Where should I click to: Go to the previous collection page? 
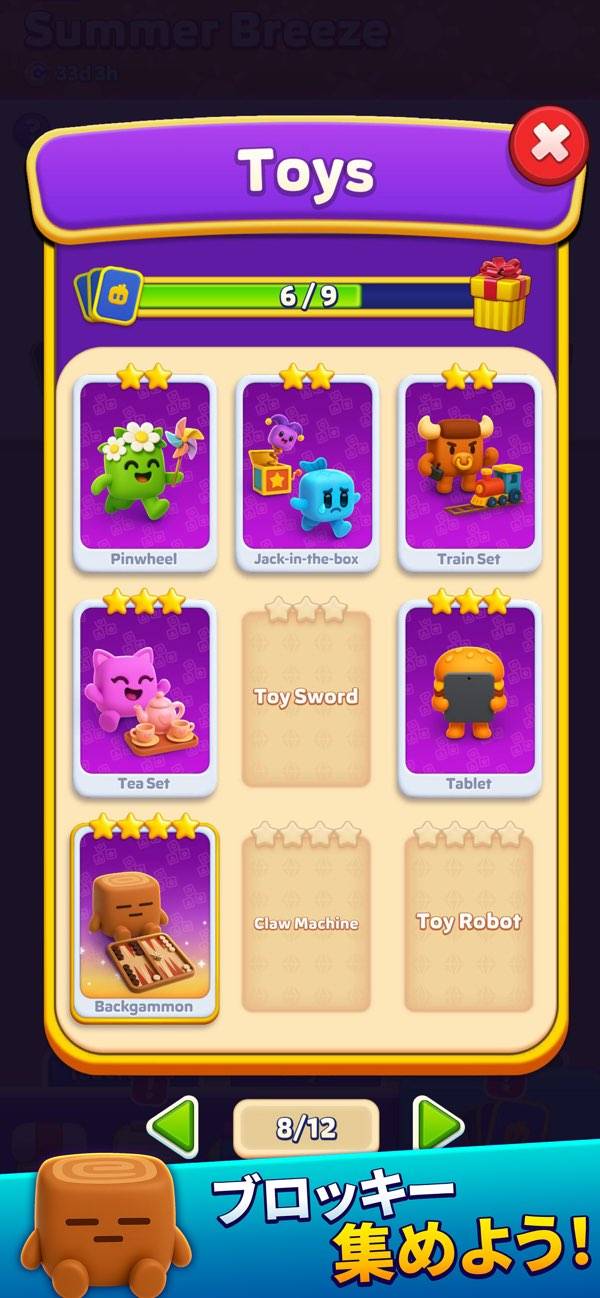(x=173, y=1127)
